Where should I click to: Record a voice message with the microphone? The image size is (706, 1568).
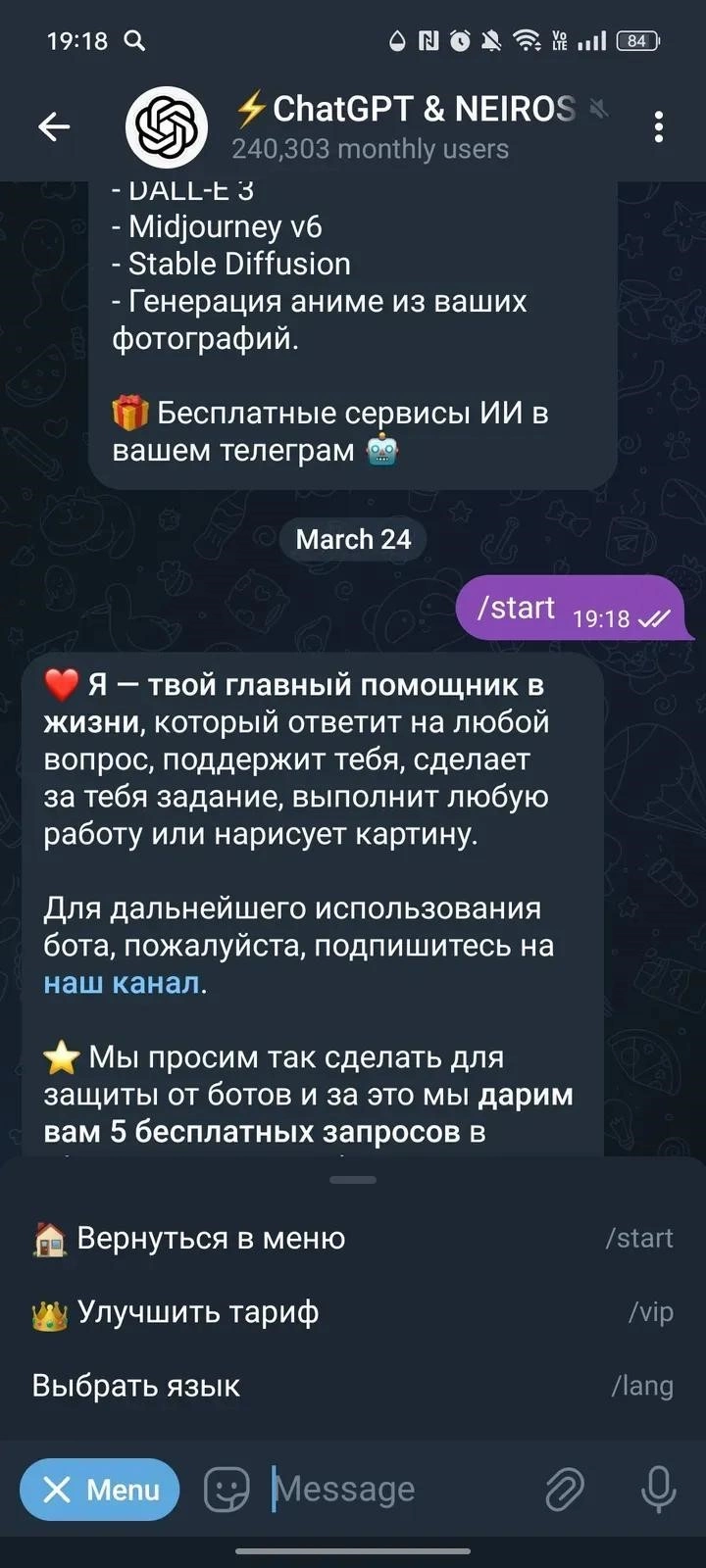[x=658, y=1490]
